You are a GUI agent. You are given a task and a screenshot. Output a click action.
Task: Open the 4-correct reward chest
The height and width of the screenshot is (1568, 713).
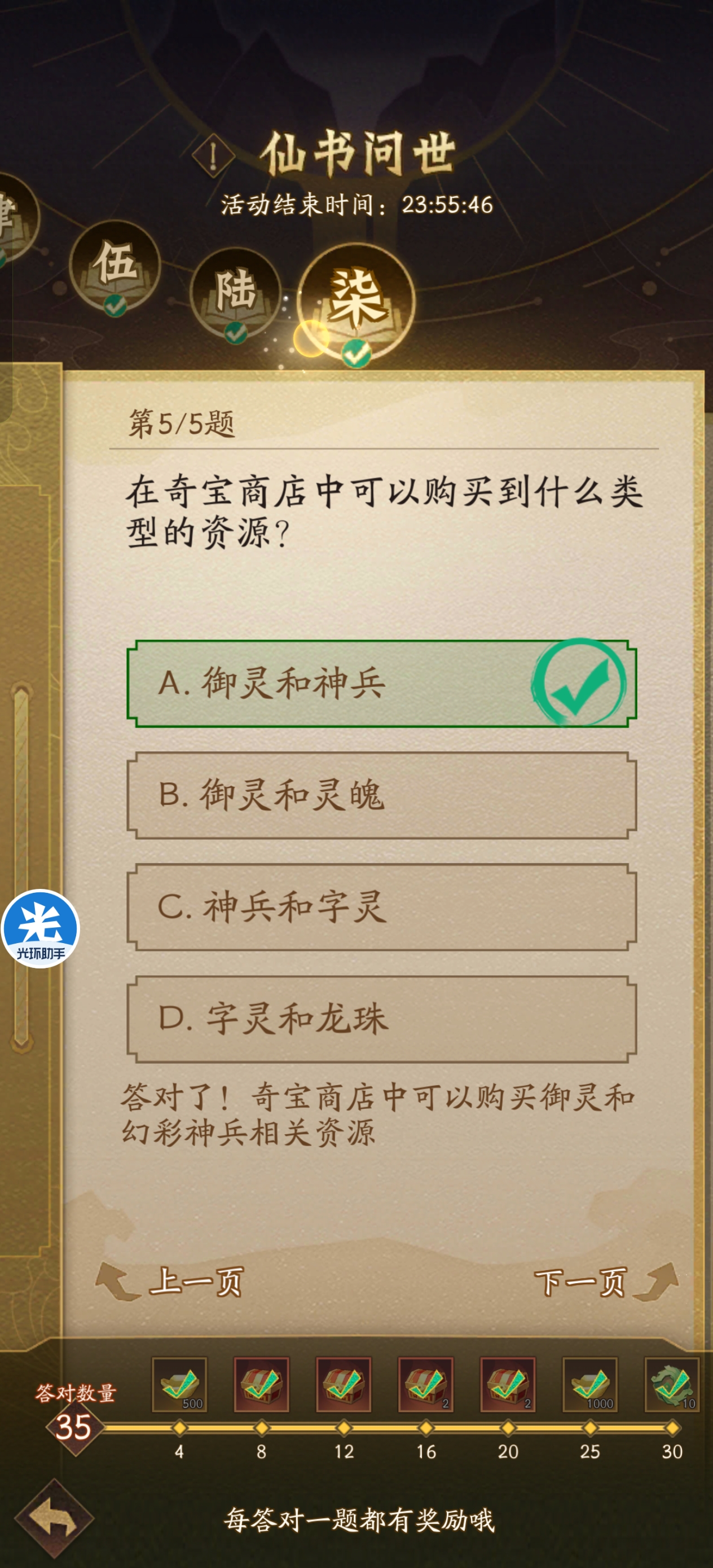[x=179, y=1384]
